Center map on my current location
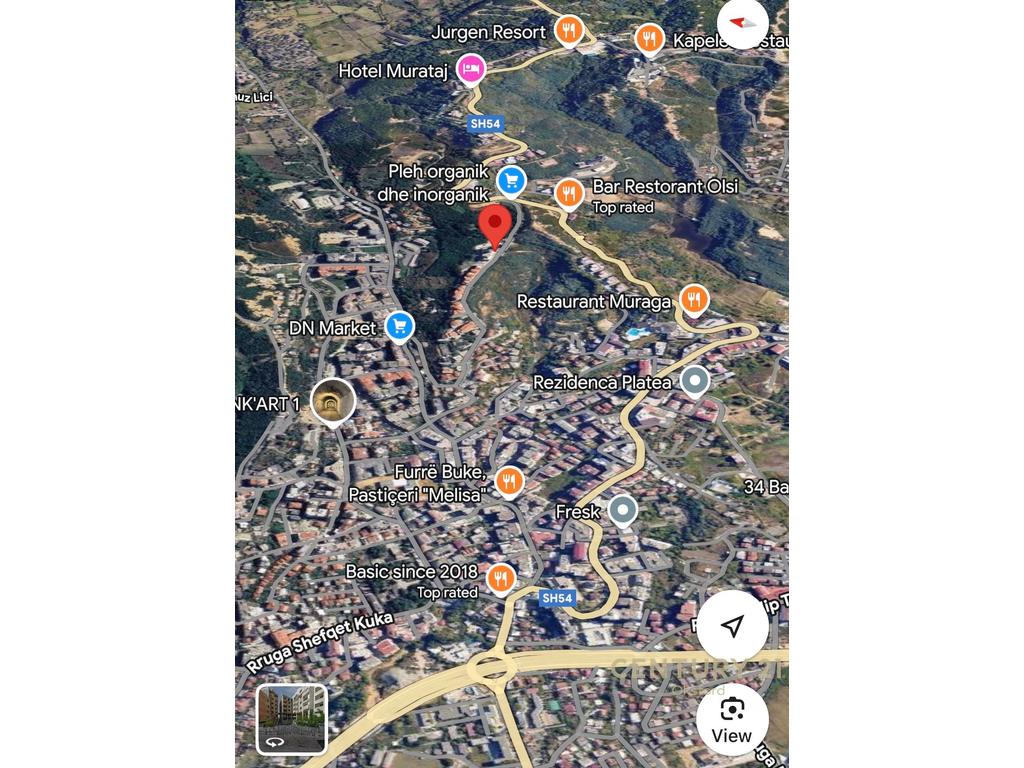The width and height of the screenshot is (1024, 768). (732, 627)
